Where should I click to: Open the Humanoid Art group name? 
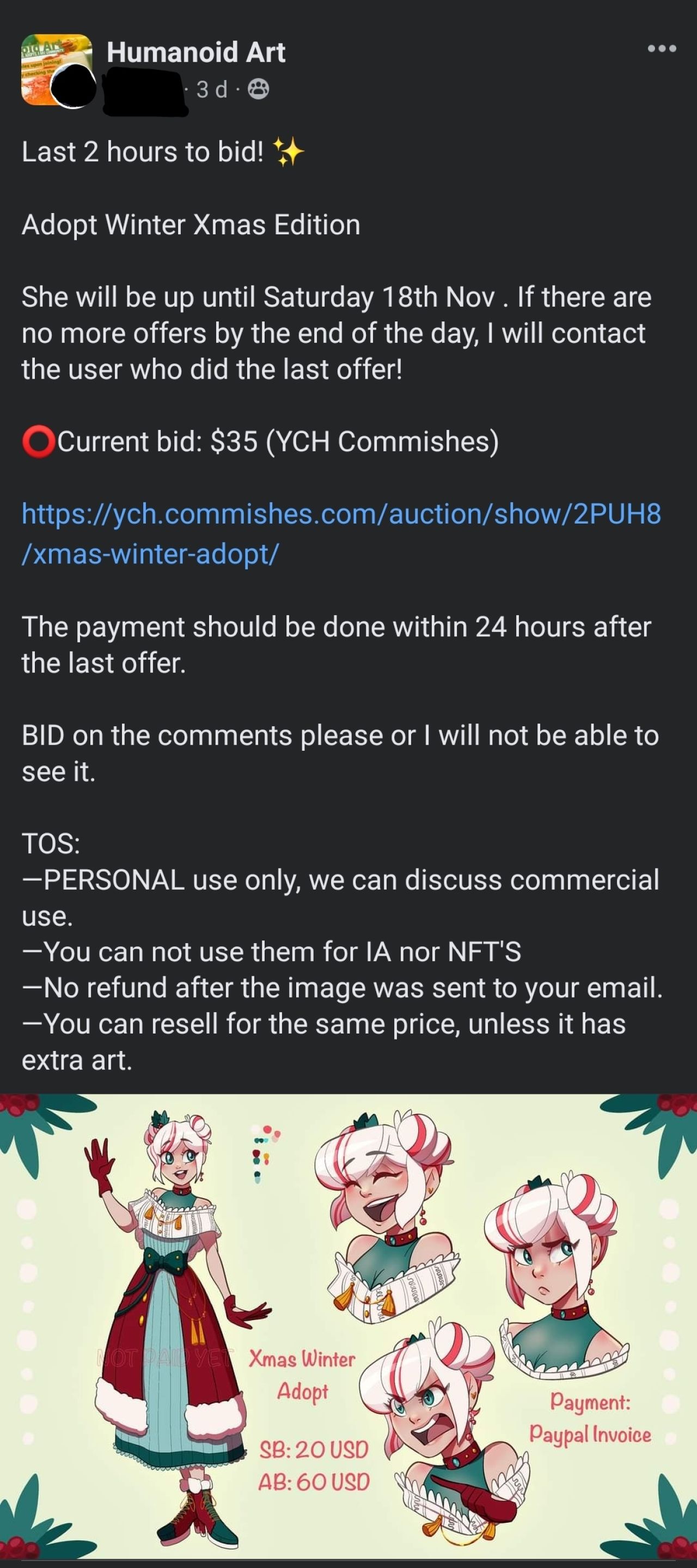pyautogui.click(x=196, y=52)
